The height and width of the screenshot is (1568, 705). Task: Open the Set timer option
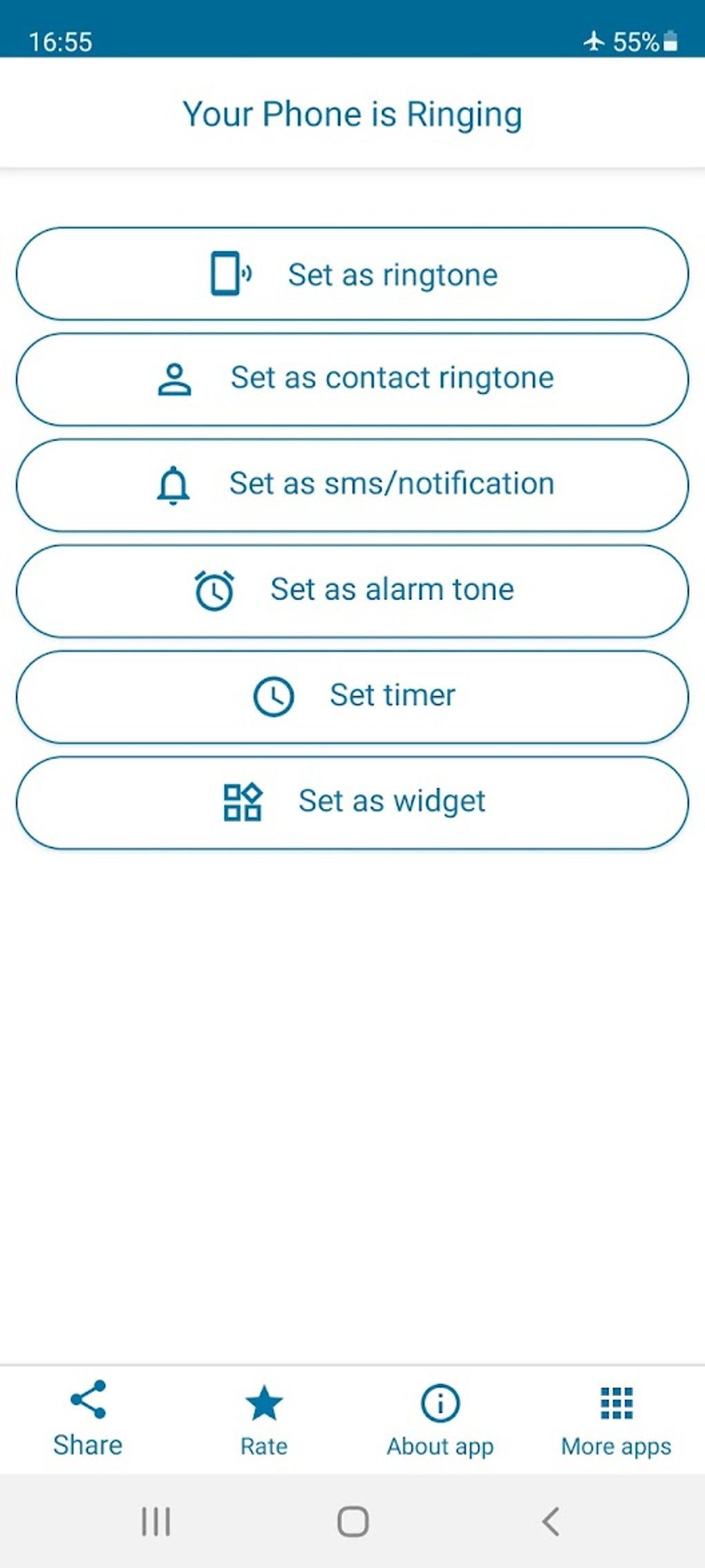click(352, 696)
